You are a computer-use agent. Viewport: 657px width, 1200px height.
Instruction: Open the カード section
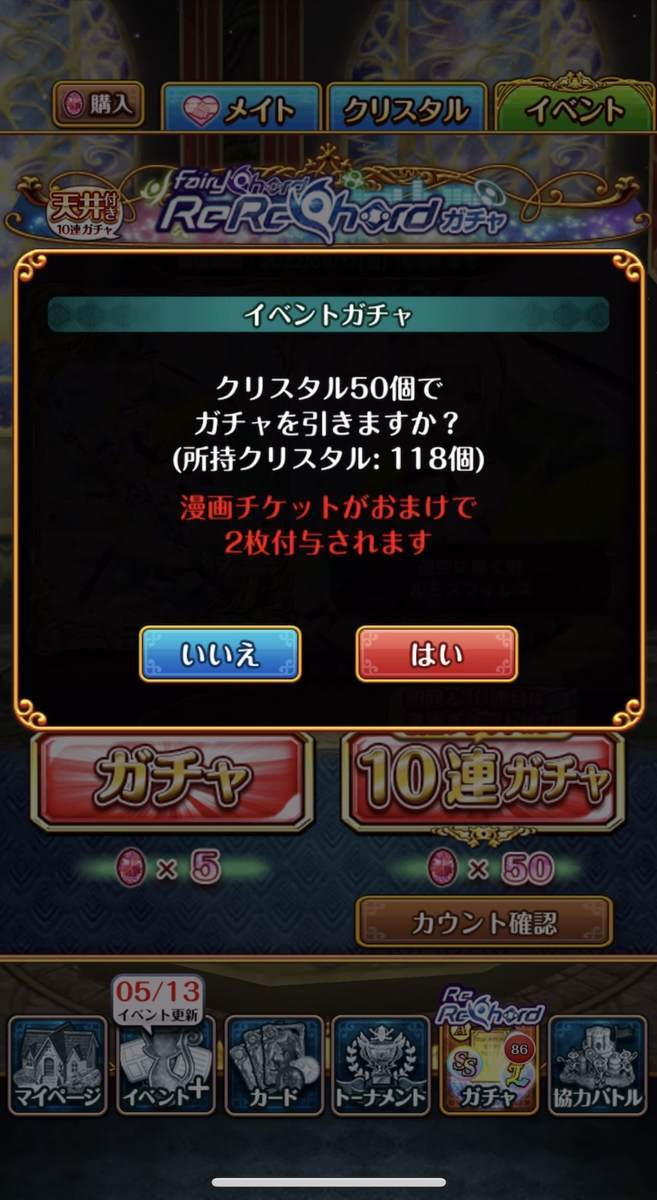(274, 1066)
